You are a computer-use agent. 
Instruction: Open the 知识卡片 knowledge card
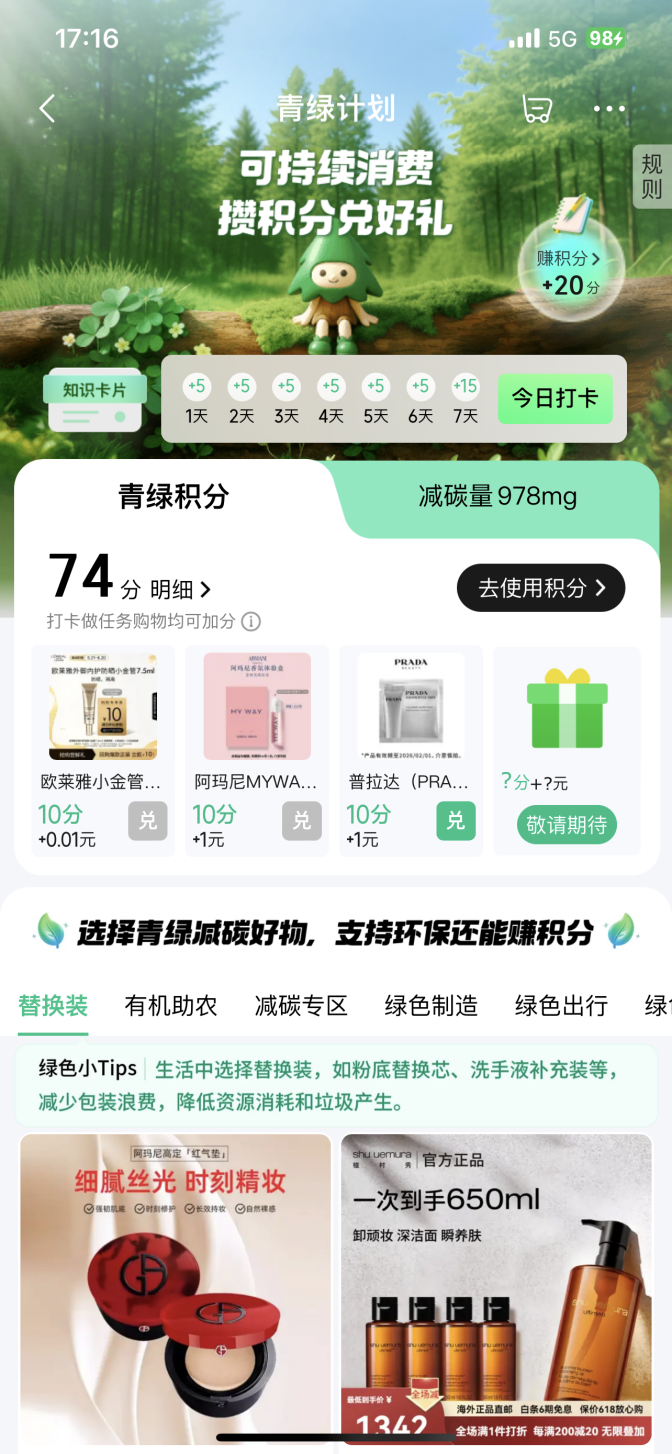tap(95, 399)
